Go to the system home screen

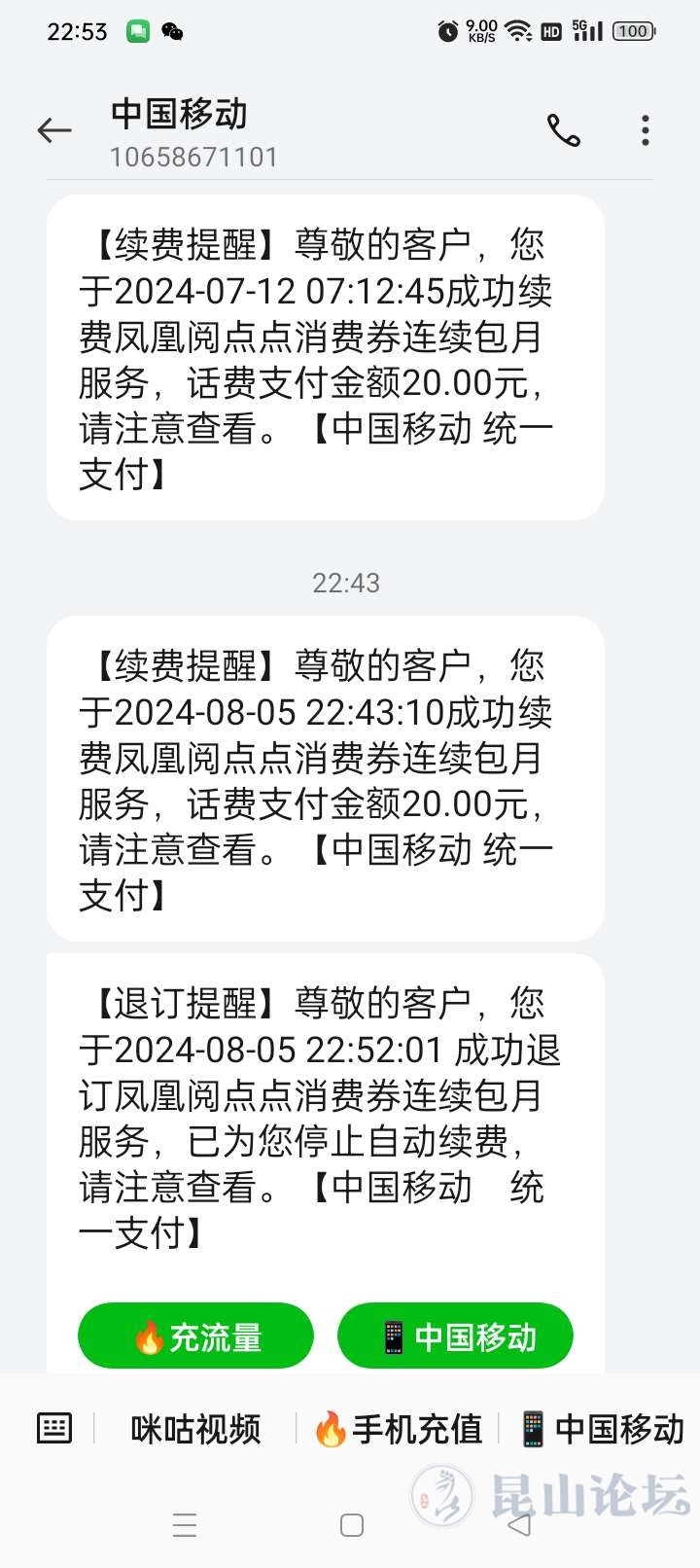click(x=352, y=1525)
